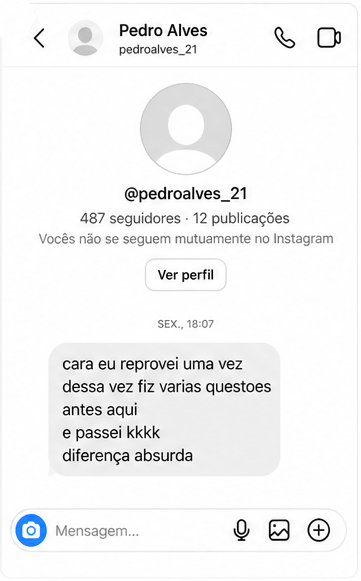Attach a photo from the gallery
This screenshot has height=581, width=361.
(279, 530)
